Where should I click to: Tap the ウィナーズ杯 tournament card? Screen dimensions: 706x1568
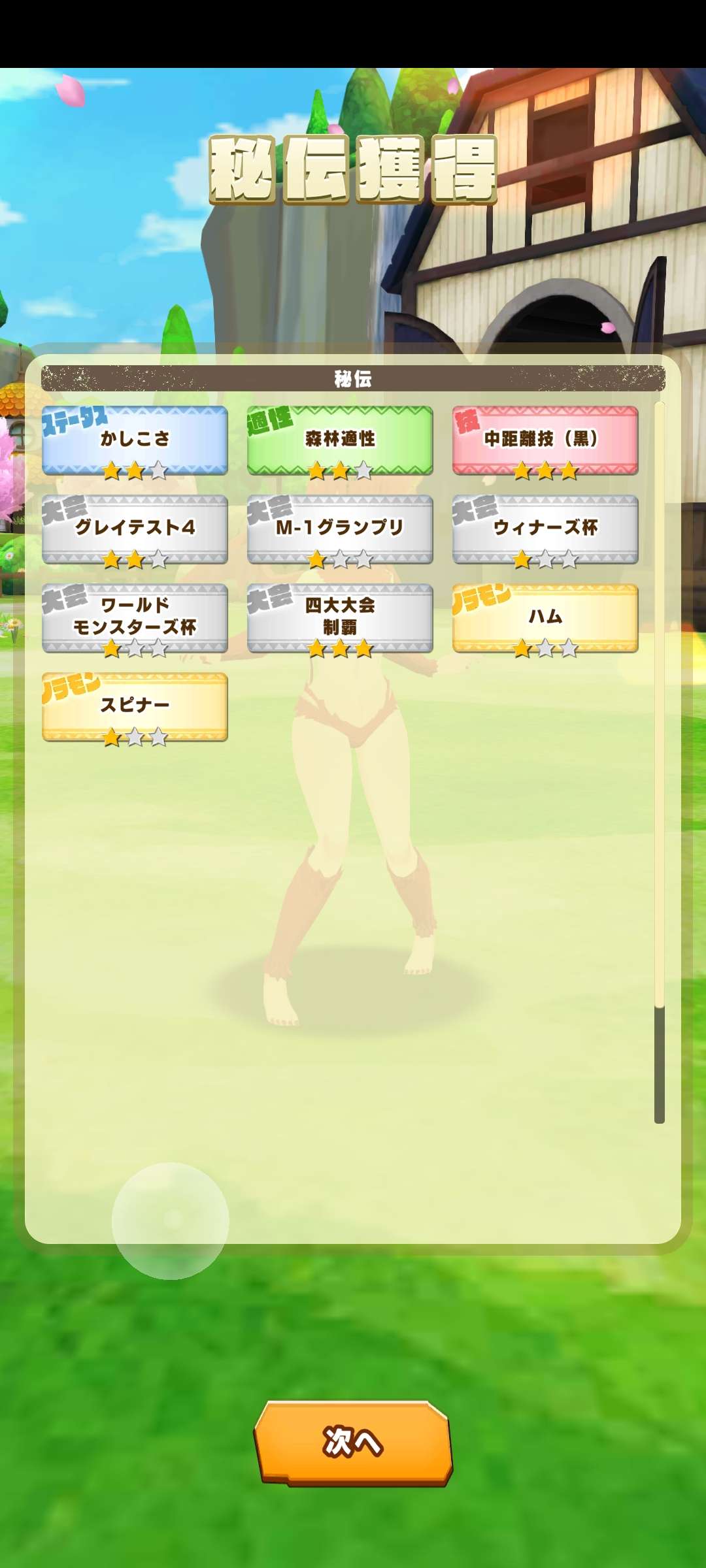545,529
